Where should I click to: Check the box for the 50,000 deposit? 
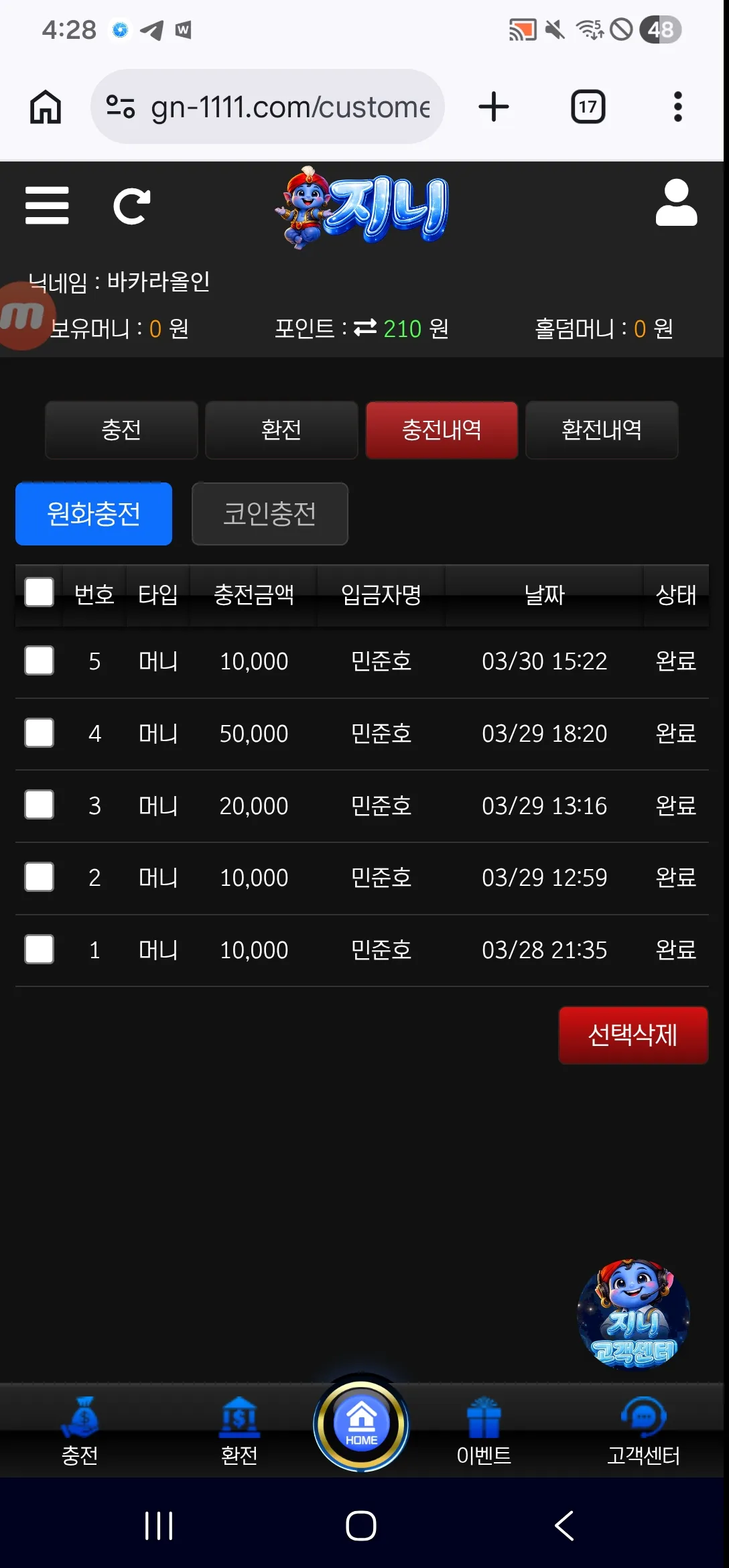click(x=40, y=732)
